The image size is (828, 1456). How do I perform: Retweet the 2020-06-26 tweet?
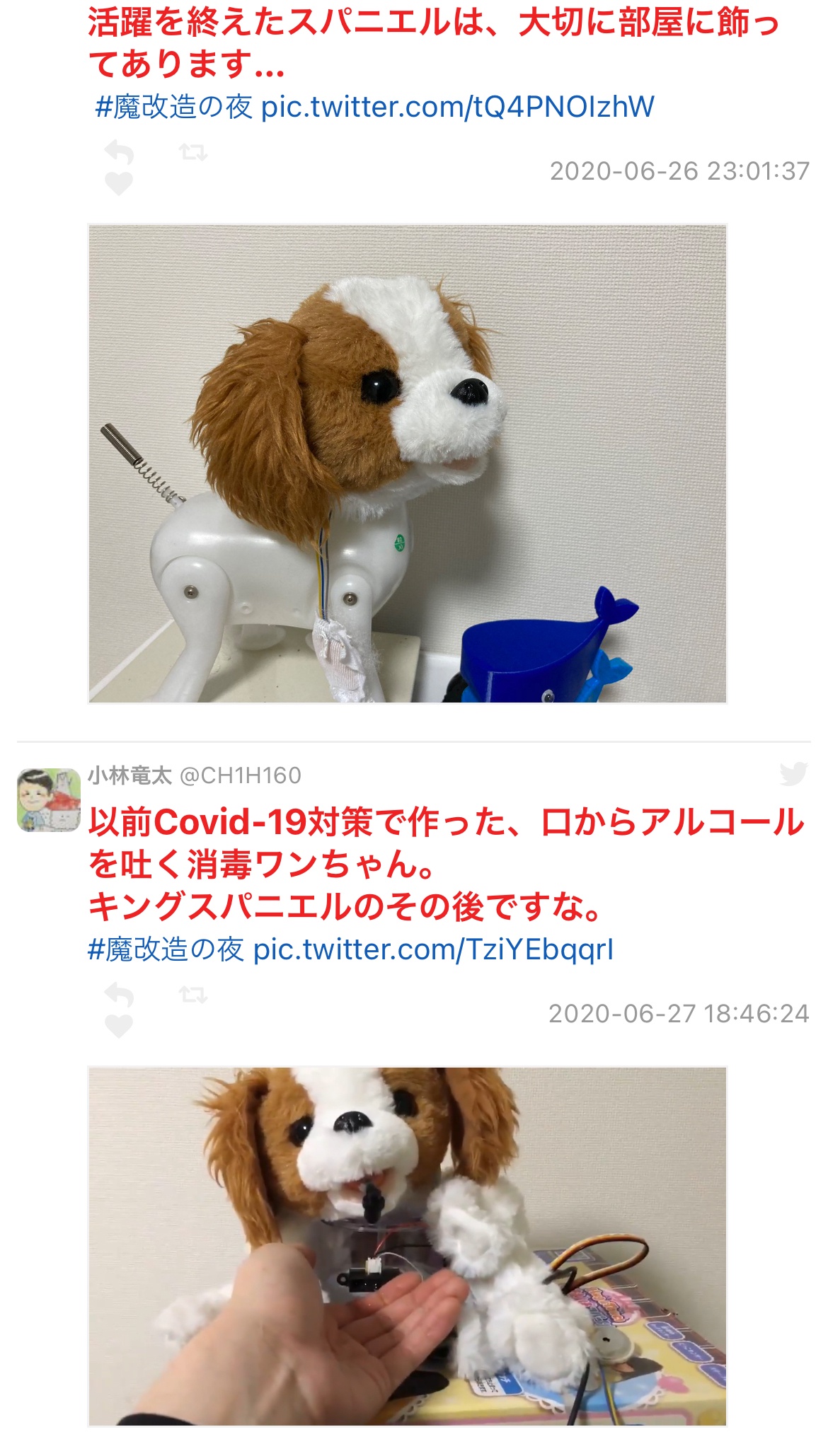pos(192,151)
